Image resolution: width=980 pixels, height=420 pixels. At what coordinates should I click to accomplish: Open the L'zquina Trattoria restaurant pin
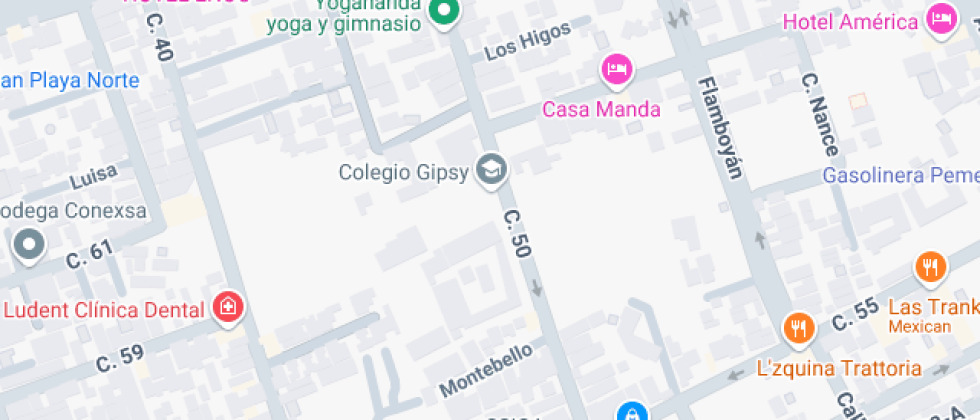pyautogui.click(x=797, y=327)
